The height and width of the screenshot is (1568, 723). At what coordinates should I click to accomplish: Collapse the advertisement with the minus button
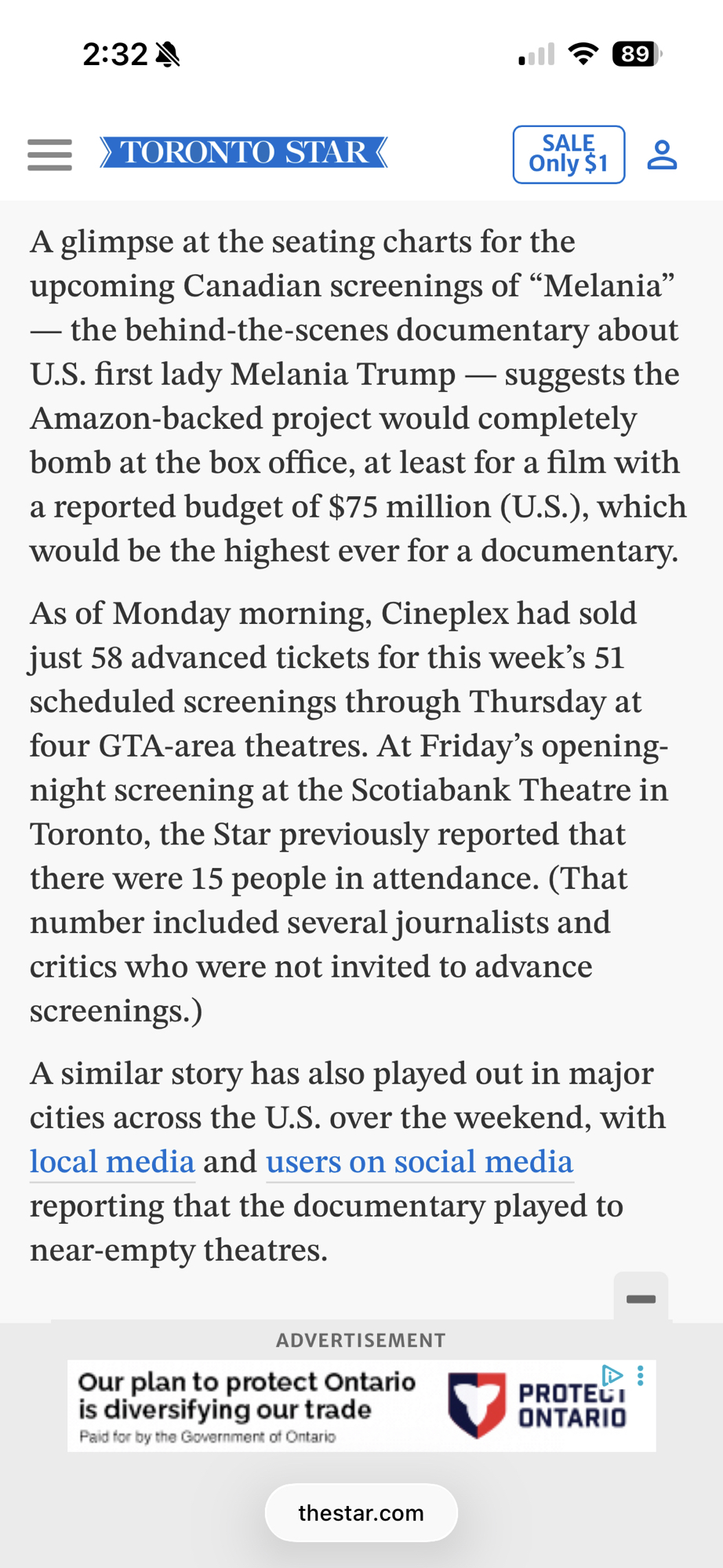[641, 1299]
